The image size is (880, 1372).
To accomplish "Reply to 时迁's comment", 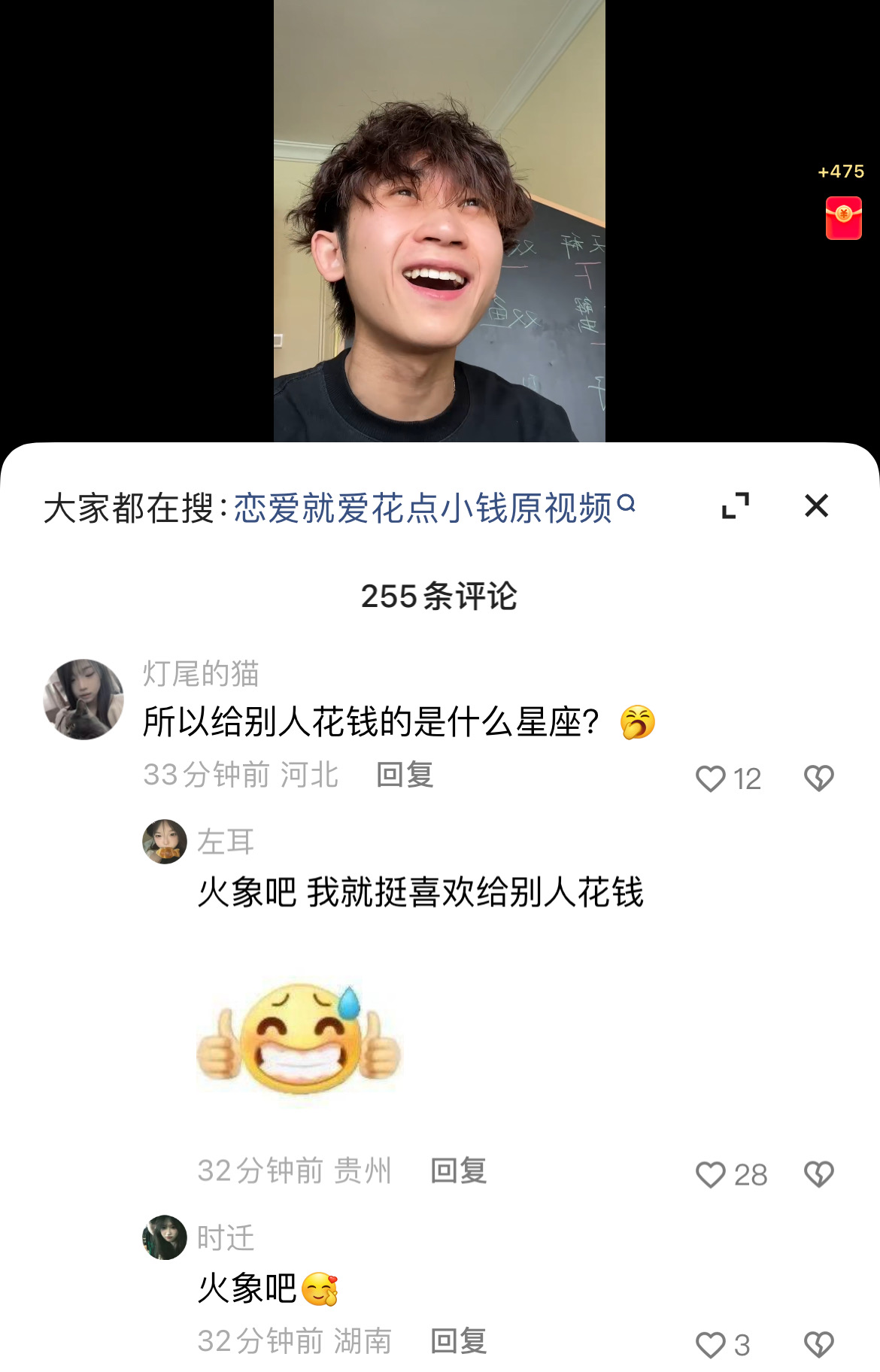I will coord(458,1341).
